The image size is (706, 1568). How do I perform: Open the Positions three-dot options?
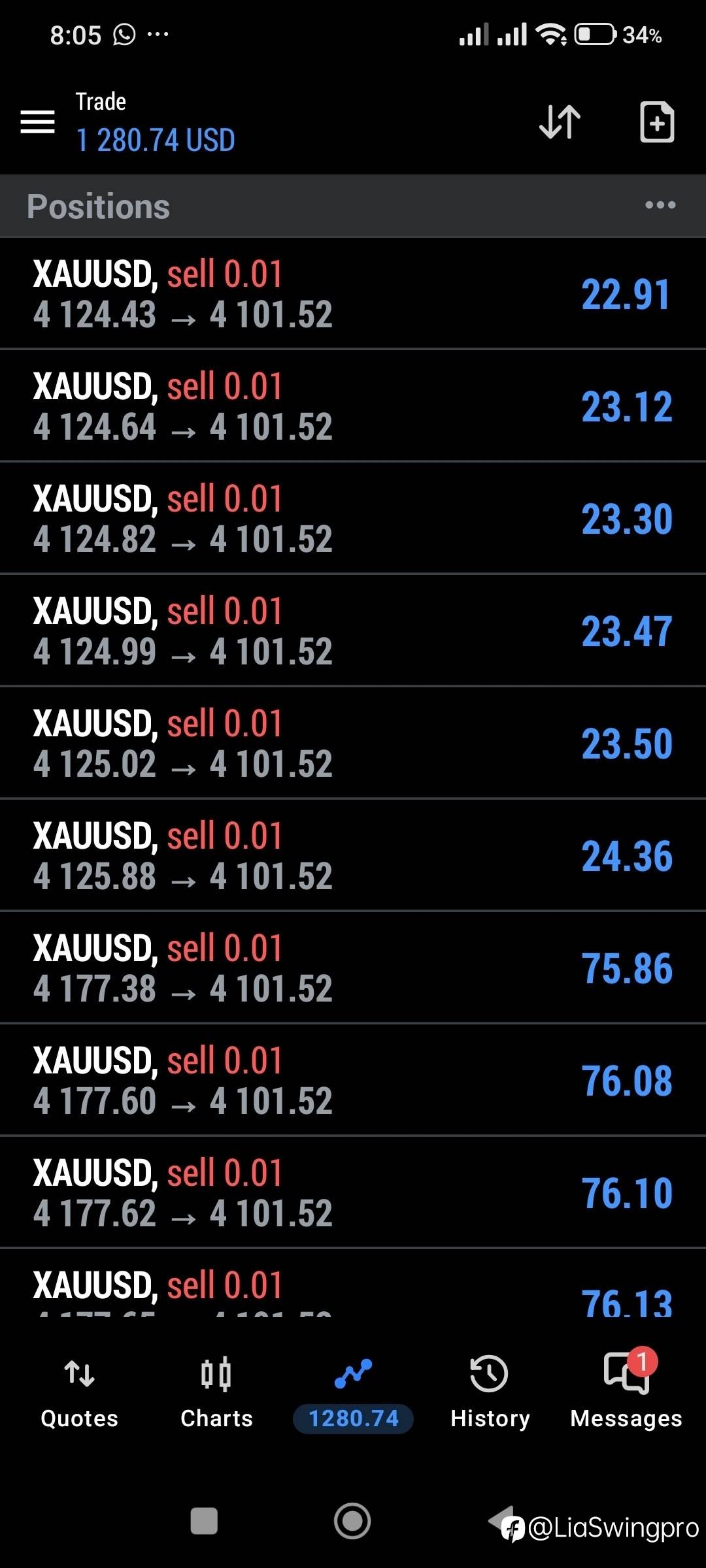(660, 205)
